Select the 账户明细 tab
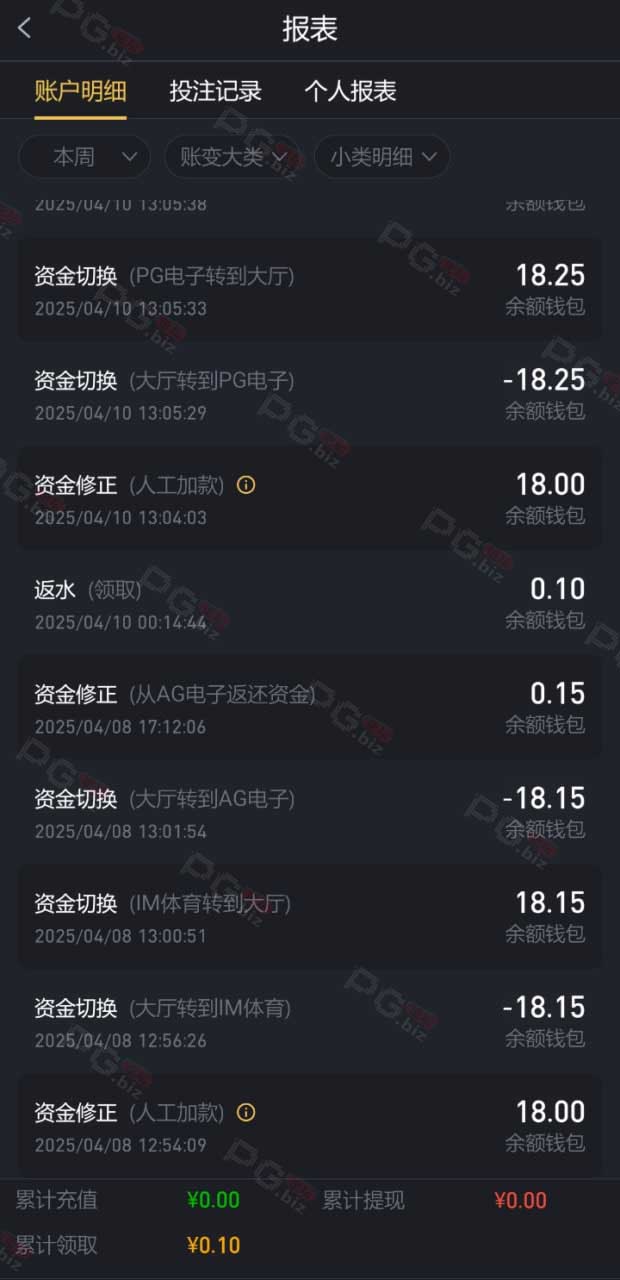 pyautogui.click(x=80, y=91)
